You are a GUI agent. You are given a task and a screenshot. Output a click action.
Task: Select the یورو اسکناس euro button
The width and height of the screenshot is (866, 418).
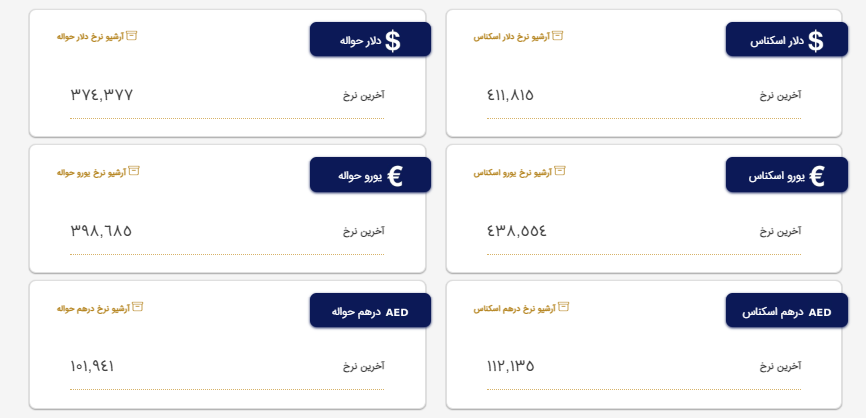[786, 176]
